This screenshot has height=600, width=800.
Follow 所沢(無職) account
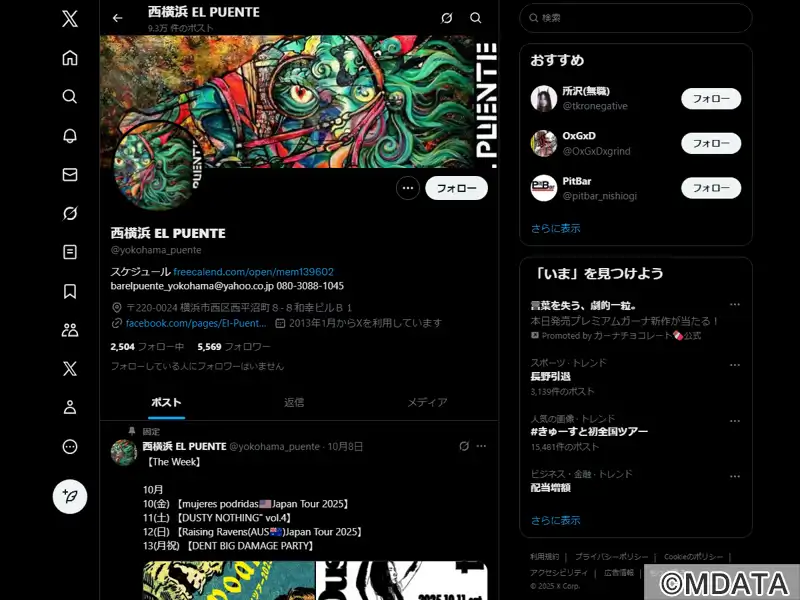pyautogui.click(x=711, y=99)
